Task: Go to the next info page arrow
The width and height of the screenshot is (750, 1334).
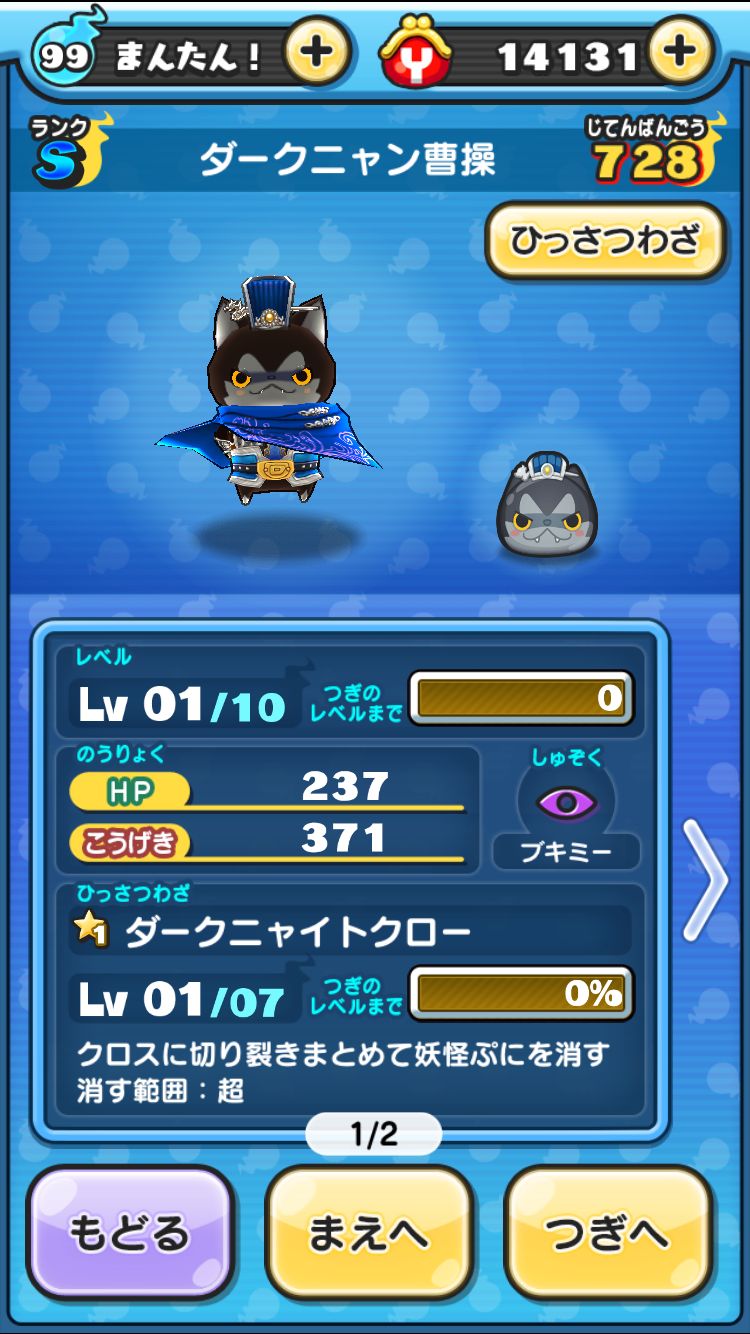Action: pyautogui.click(x=707, y=878)
